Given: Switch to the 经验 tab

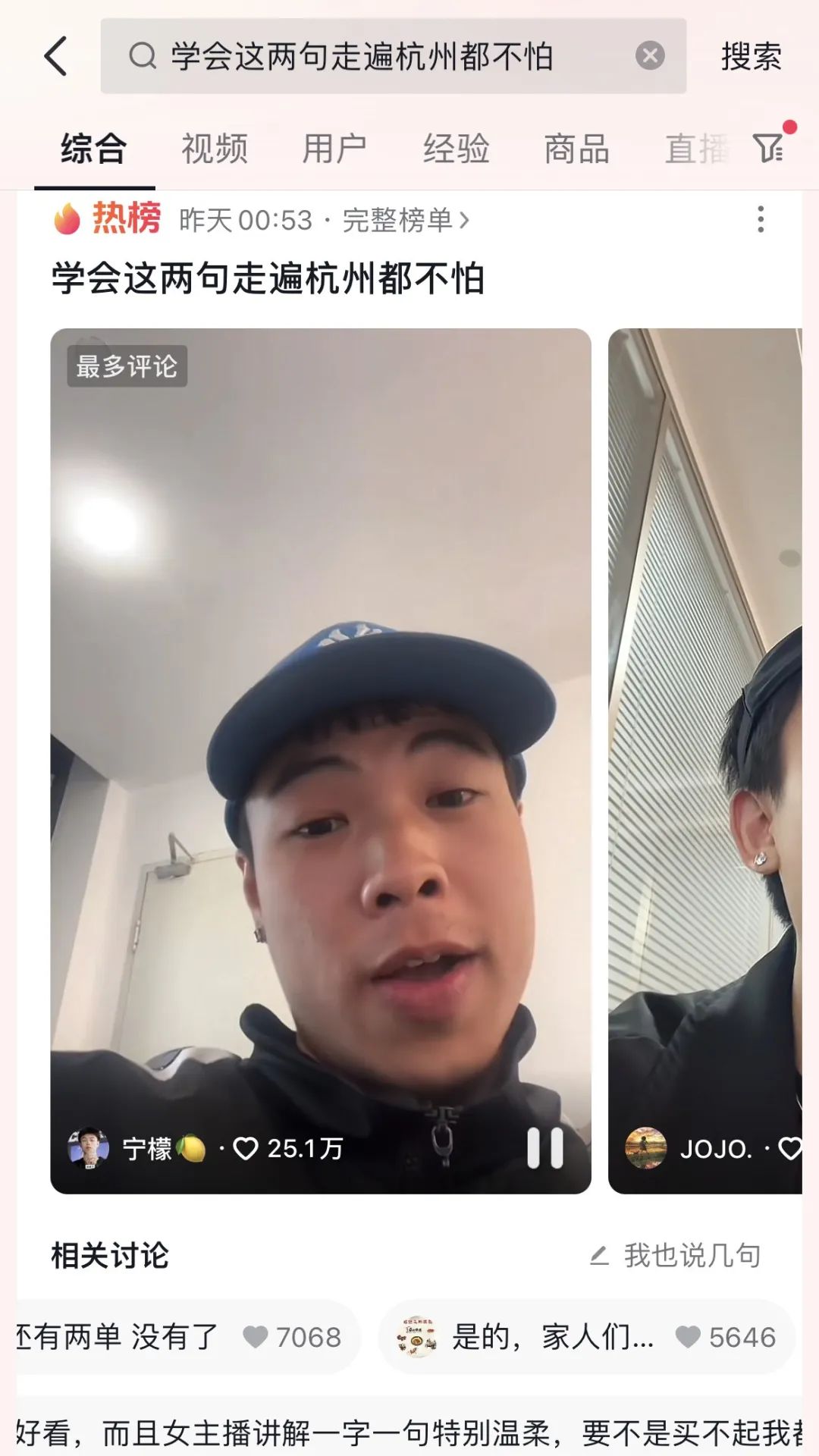Looking at the screenshot, I should pyautogui.click(x=456, y=149).
